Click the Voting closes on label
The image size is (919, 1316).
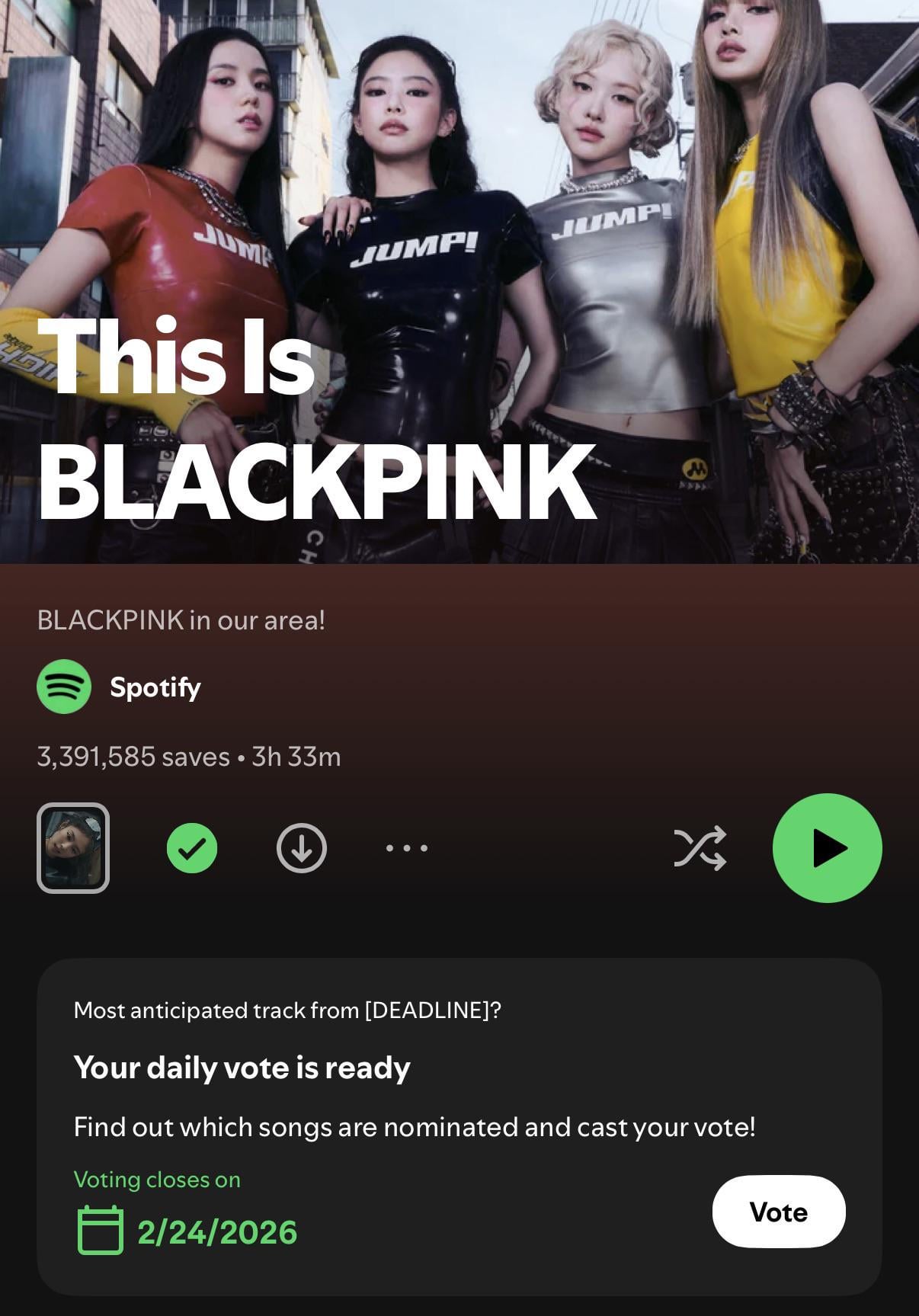click(156, 1178)
